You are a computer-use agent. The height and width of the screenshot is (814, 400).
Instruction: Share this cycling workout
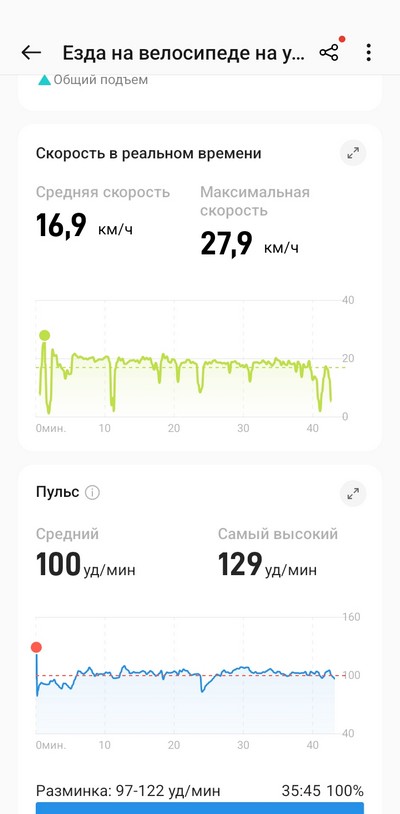tap(329, 52)
